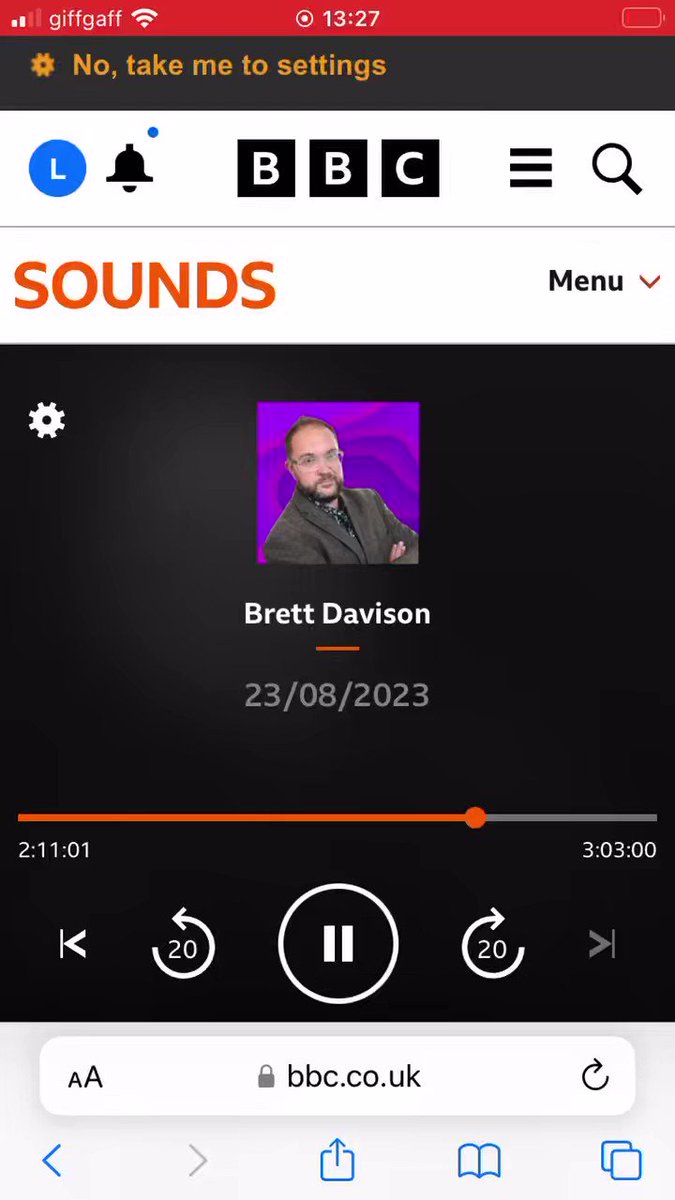The image size is (675, 1200).
Task: Reload the bbc.co.uk page
Action: pyautogui.click(x=595, y=1076)
